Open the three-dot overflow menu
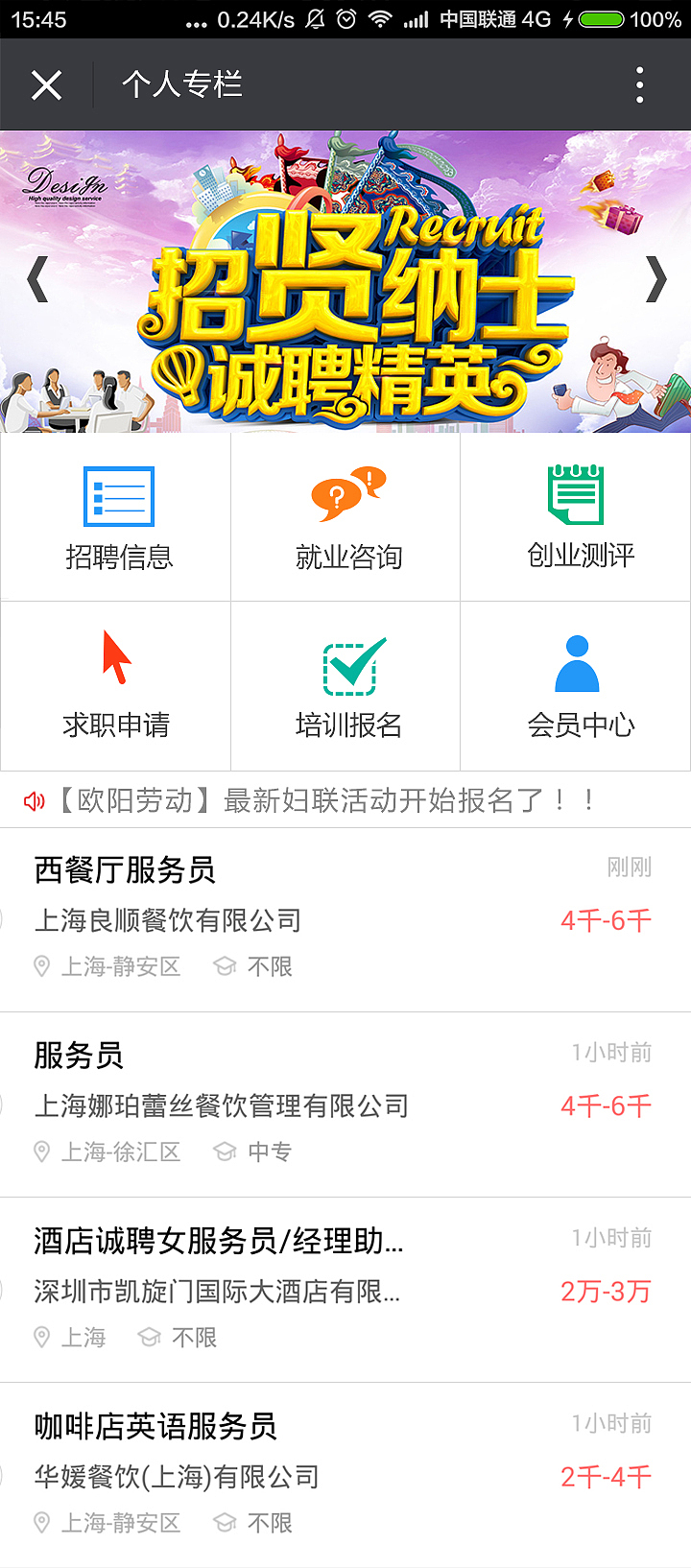Screen dimensions: 691x1568 639,83
